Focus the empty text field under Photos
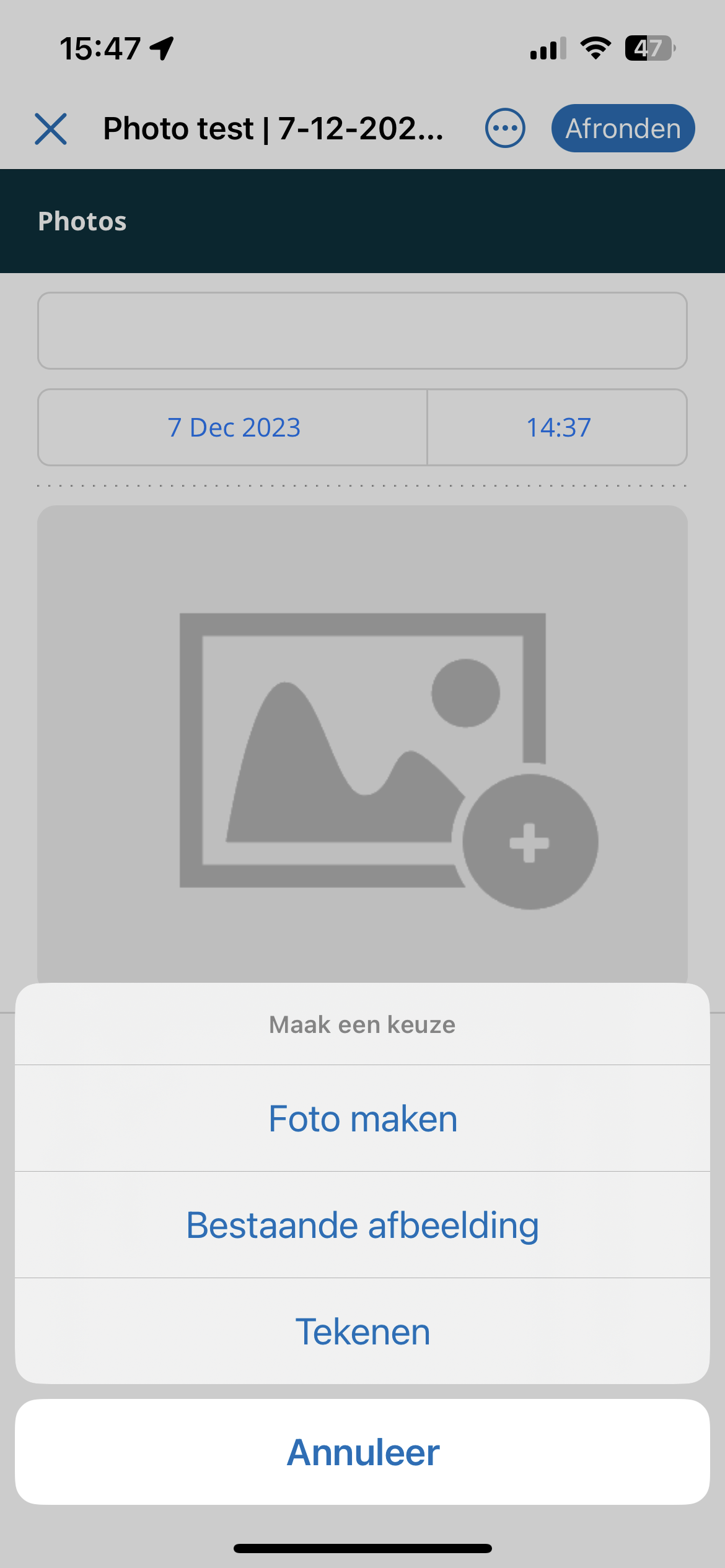 pos(362,331)
